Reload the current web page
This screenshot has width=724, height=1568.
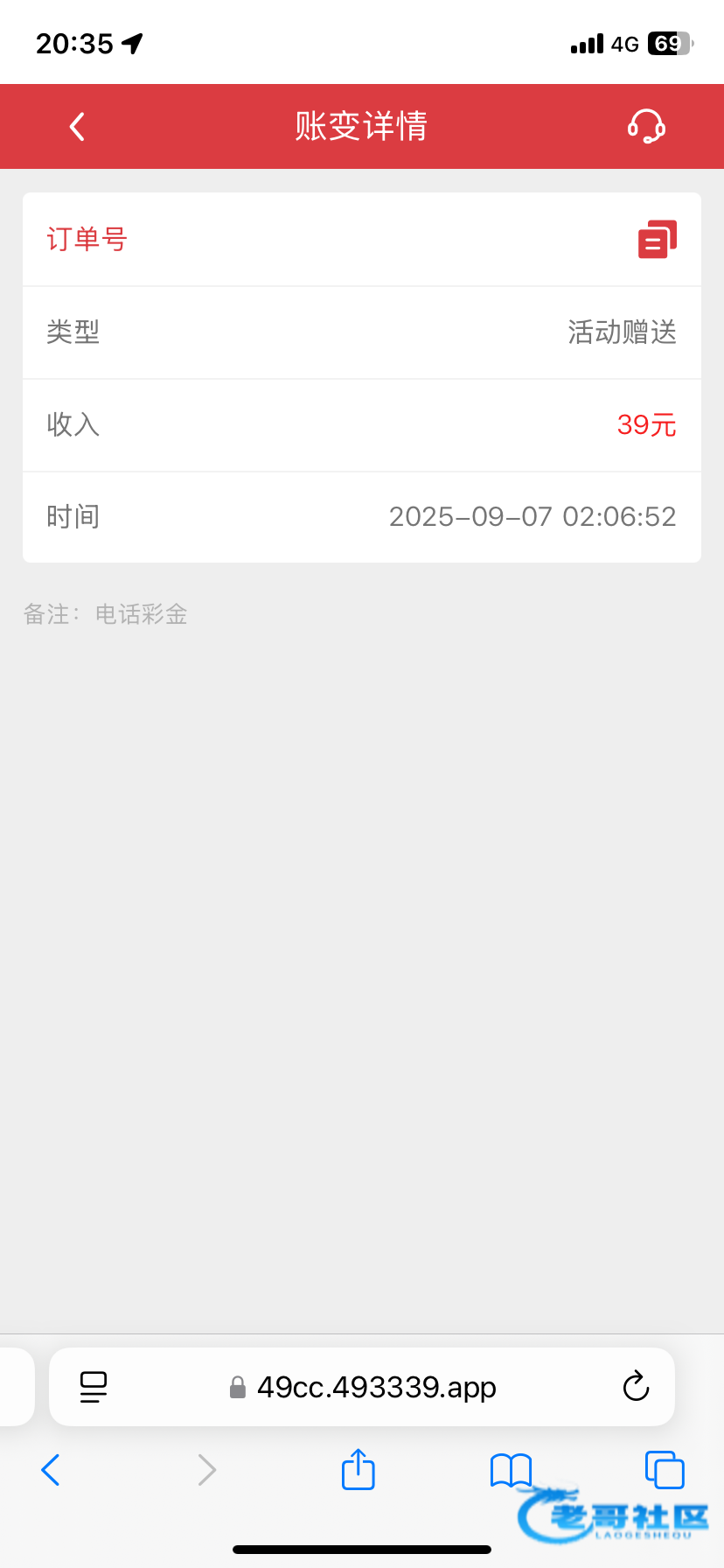click(636, 1387)
